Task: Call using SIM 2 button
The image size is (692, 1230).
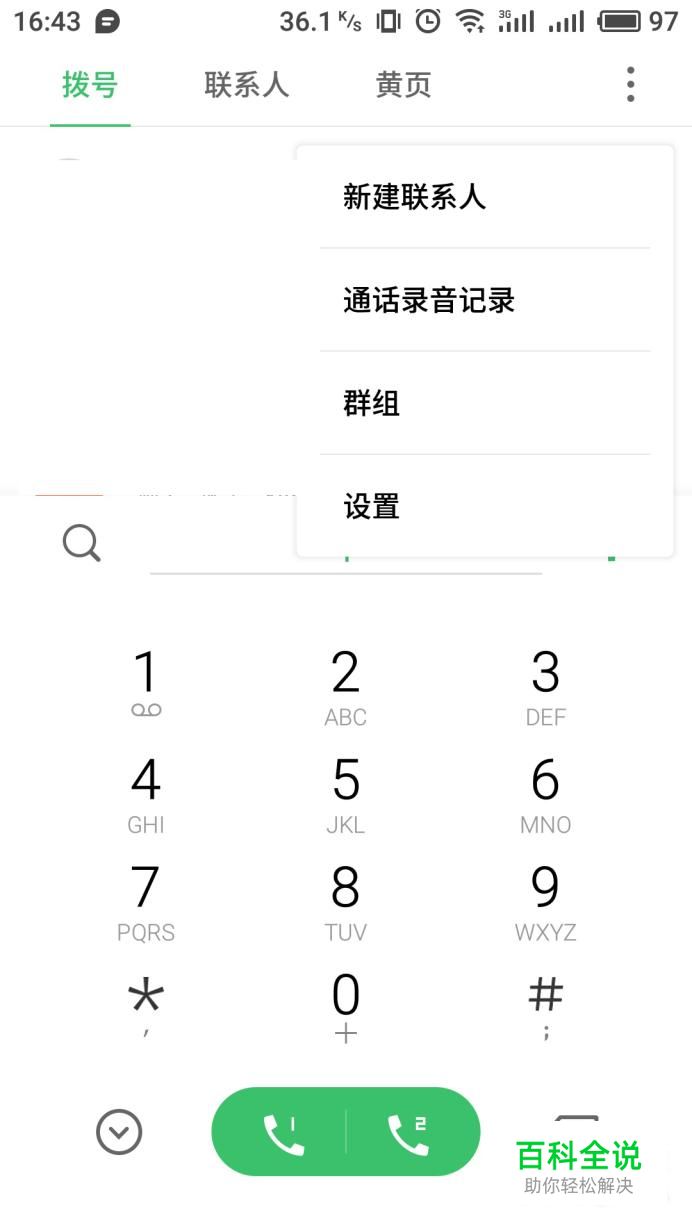Action: [x=409, y=1133]
